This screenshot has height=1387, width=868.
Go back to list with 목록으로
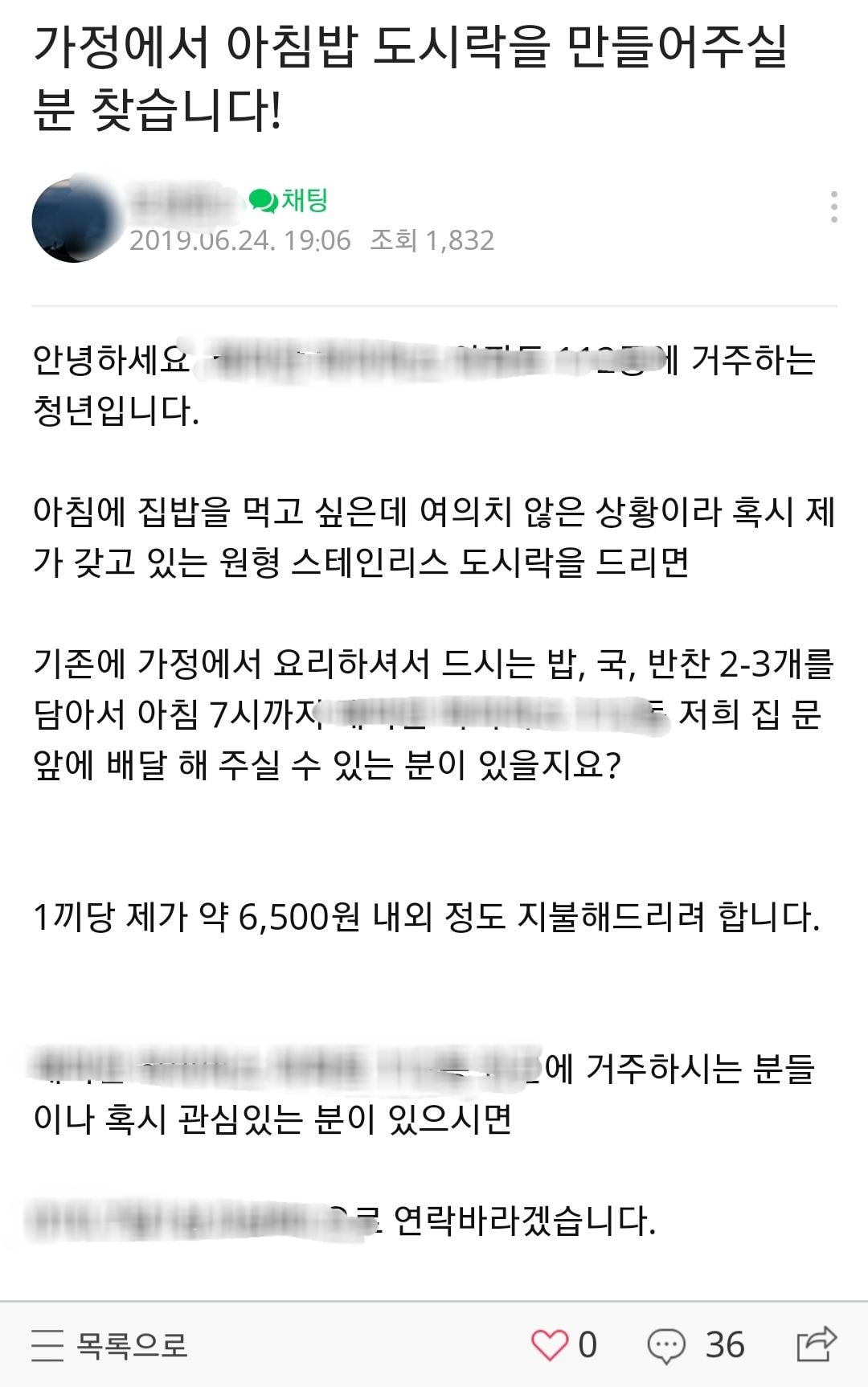110,1345
